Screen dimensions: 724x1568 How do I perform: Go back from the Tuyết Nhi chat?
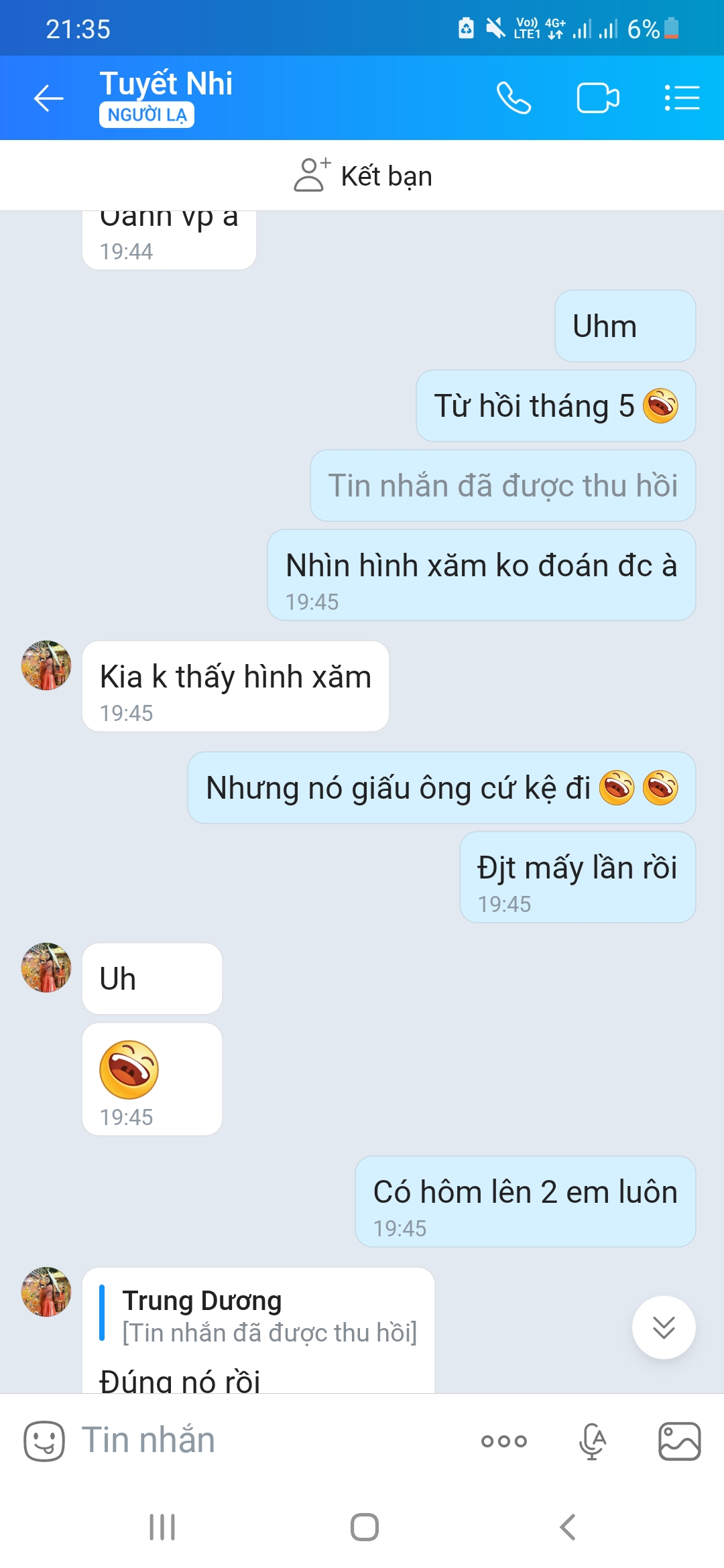(48, 98)
